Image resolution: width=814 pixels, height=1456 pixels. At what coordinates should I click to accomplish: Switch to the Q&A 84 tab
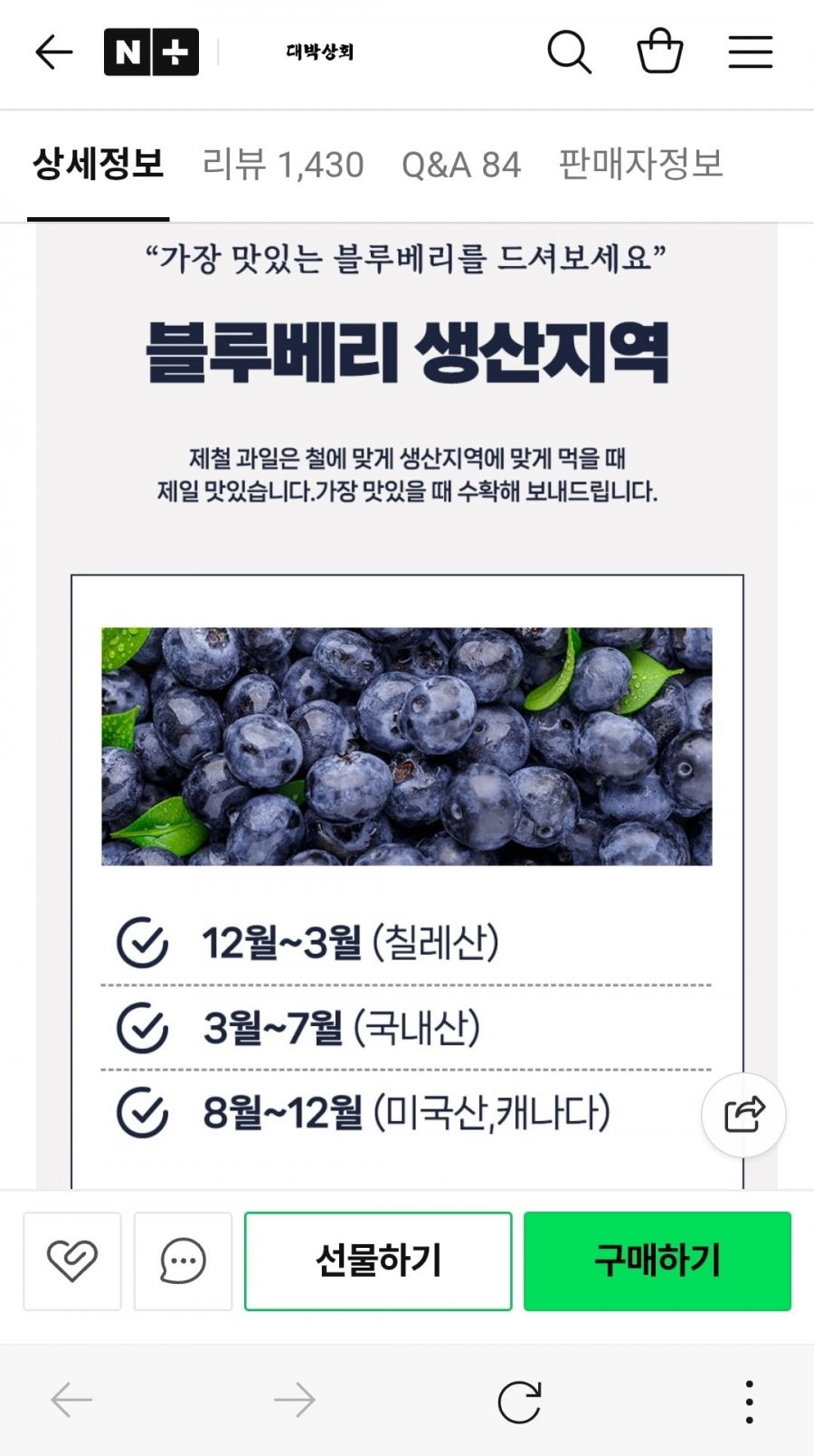click(x=460, y=166)
